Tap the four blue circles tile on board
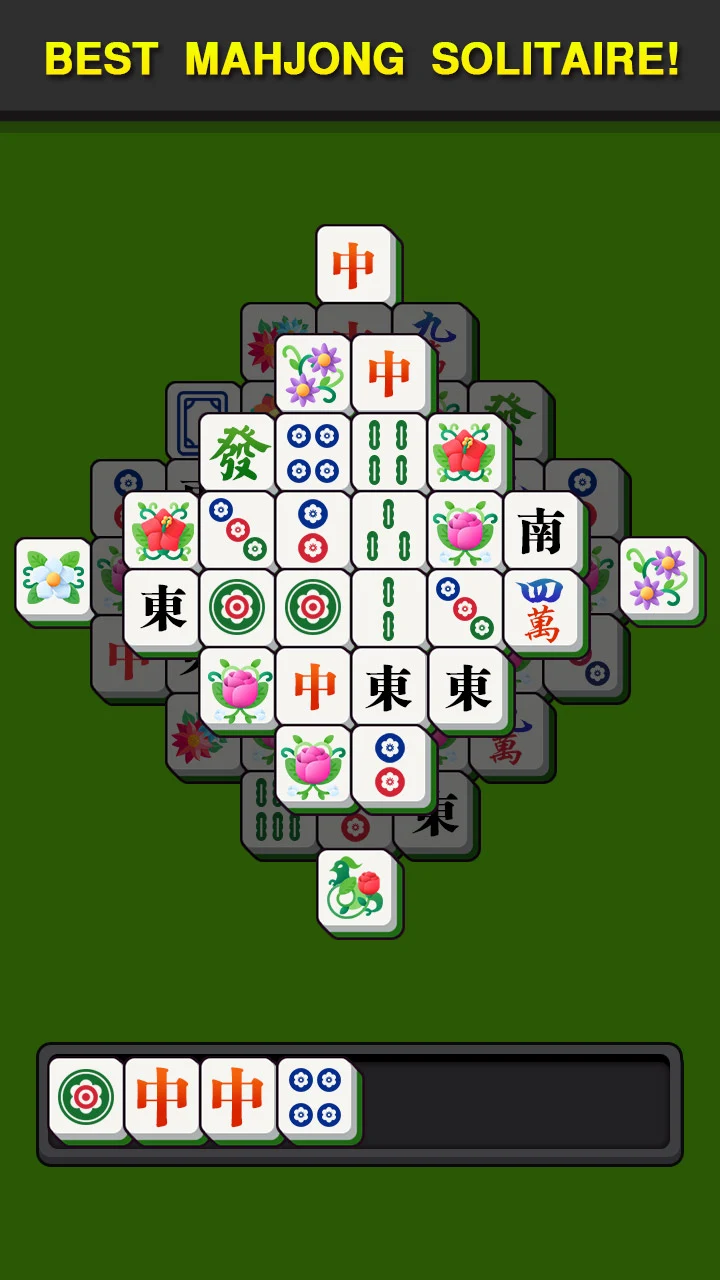 click(x=313, y=455)
